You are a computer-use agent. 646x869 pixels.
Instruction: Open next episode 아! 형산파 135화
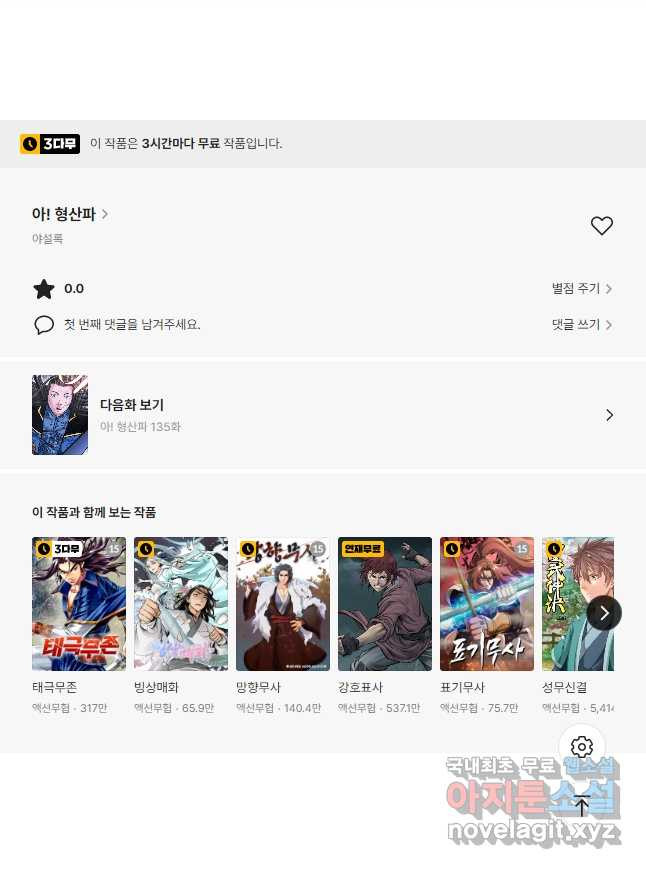(322, 415)
